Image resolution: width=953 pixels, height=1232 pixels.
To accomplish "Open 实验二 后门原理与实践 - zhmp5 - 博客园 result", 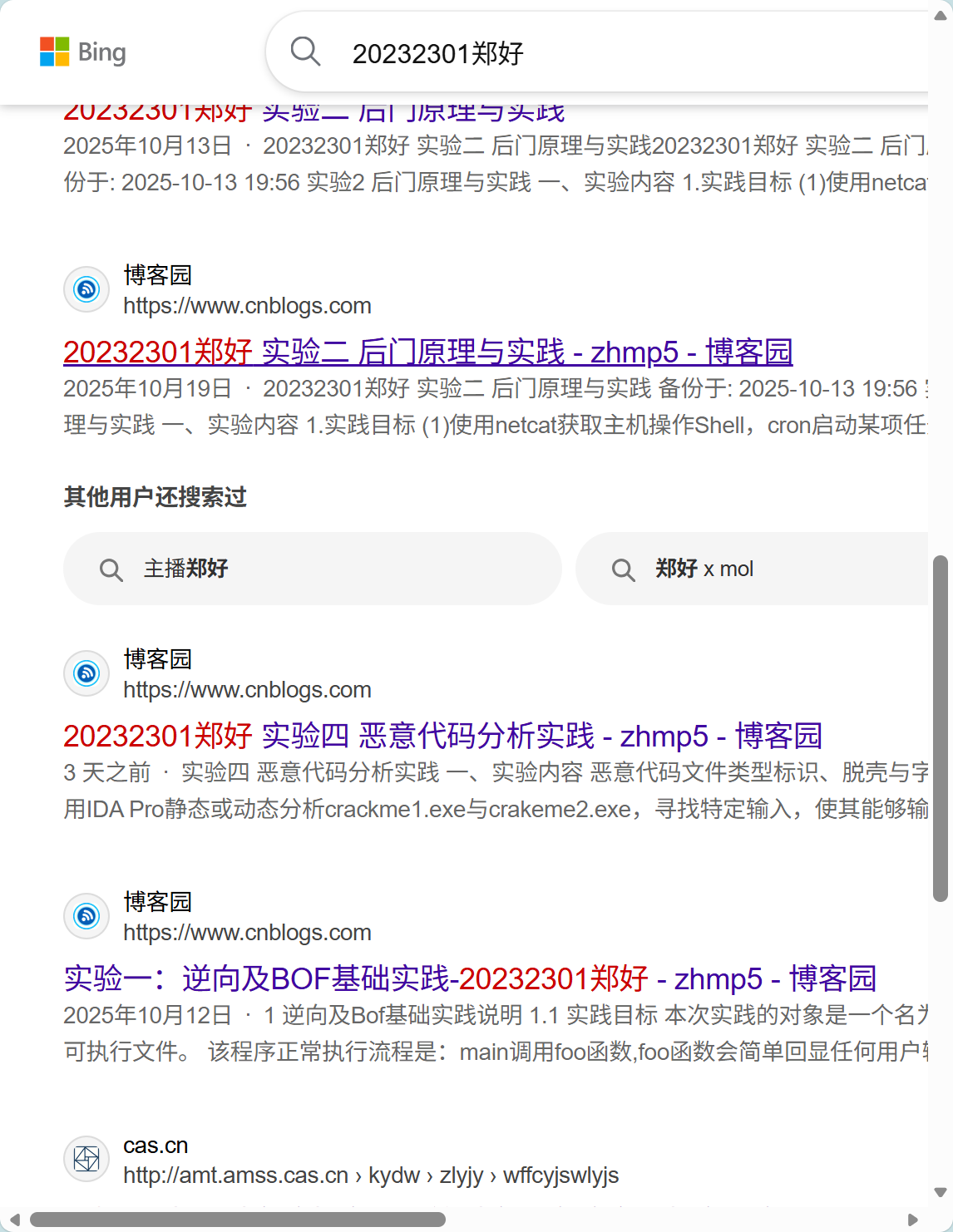I will [427, 352].
